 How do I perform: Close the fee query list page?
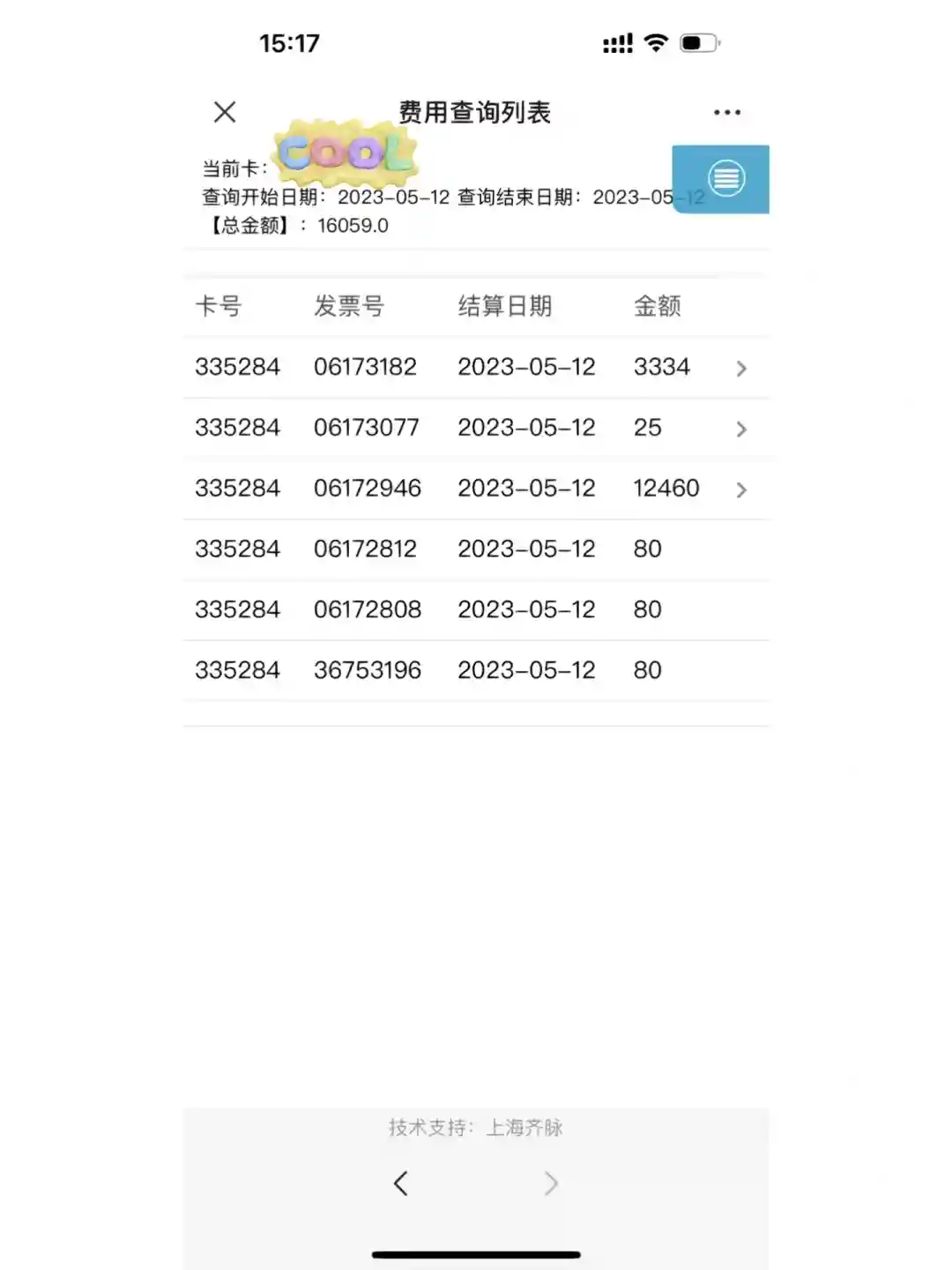coord(225,112)
